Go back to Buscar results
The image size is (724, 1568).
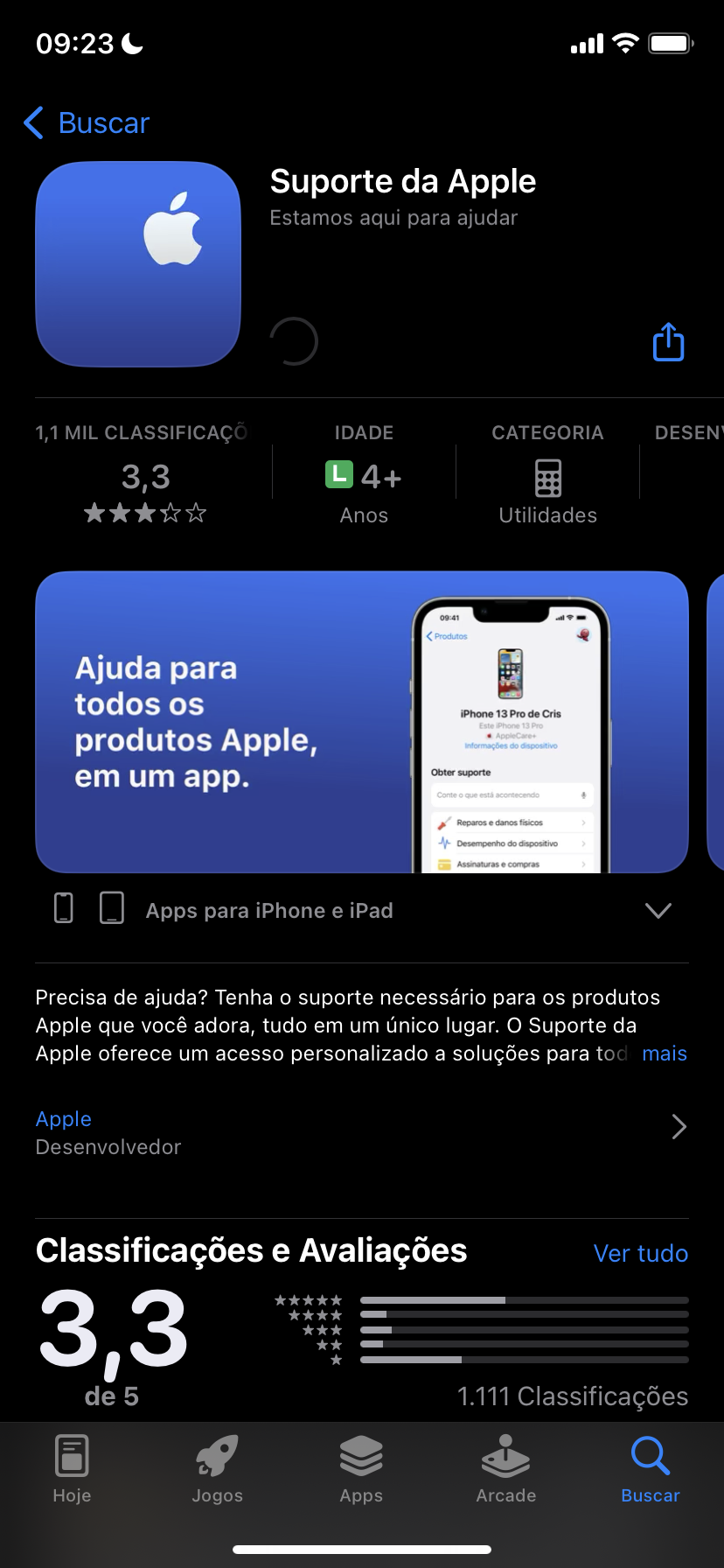pyautogui.click(x=87, y=123)
